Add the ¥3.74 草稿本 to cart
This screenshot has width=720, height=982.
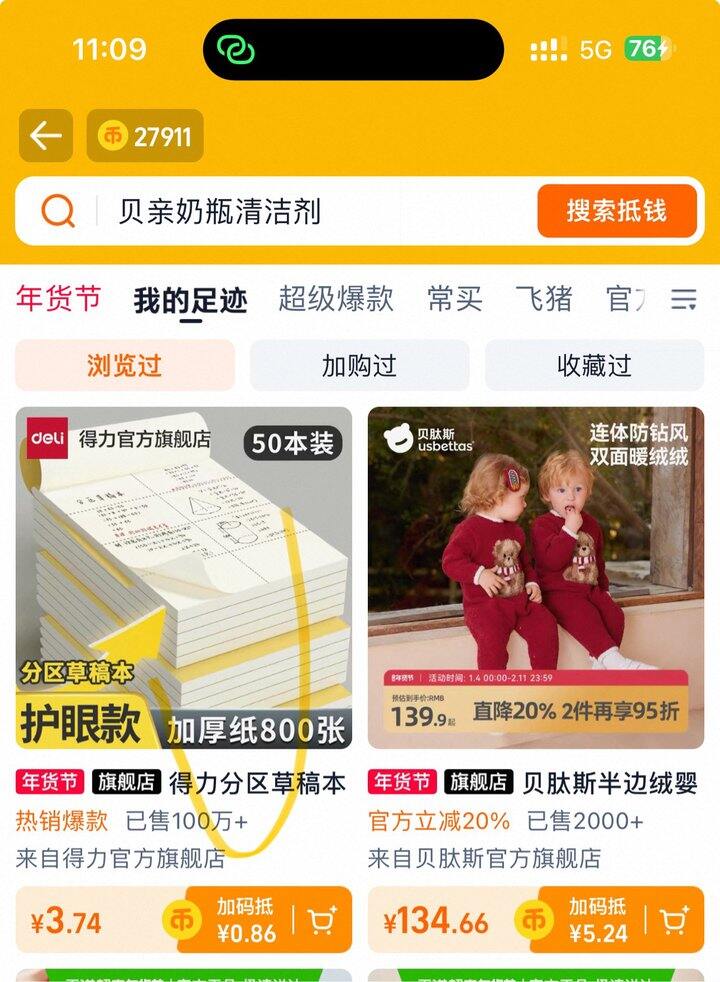point(322,920)
